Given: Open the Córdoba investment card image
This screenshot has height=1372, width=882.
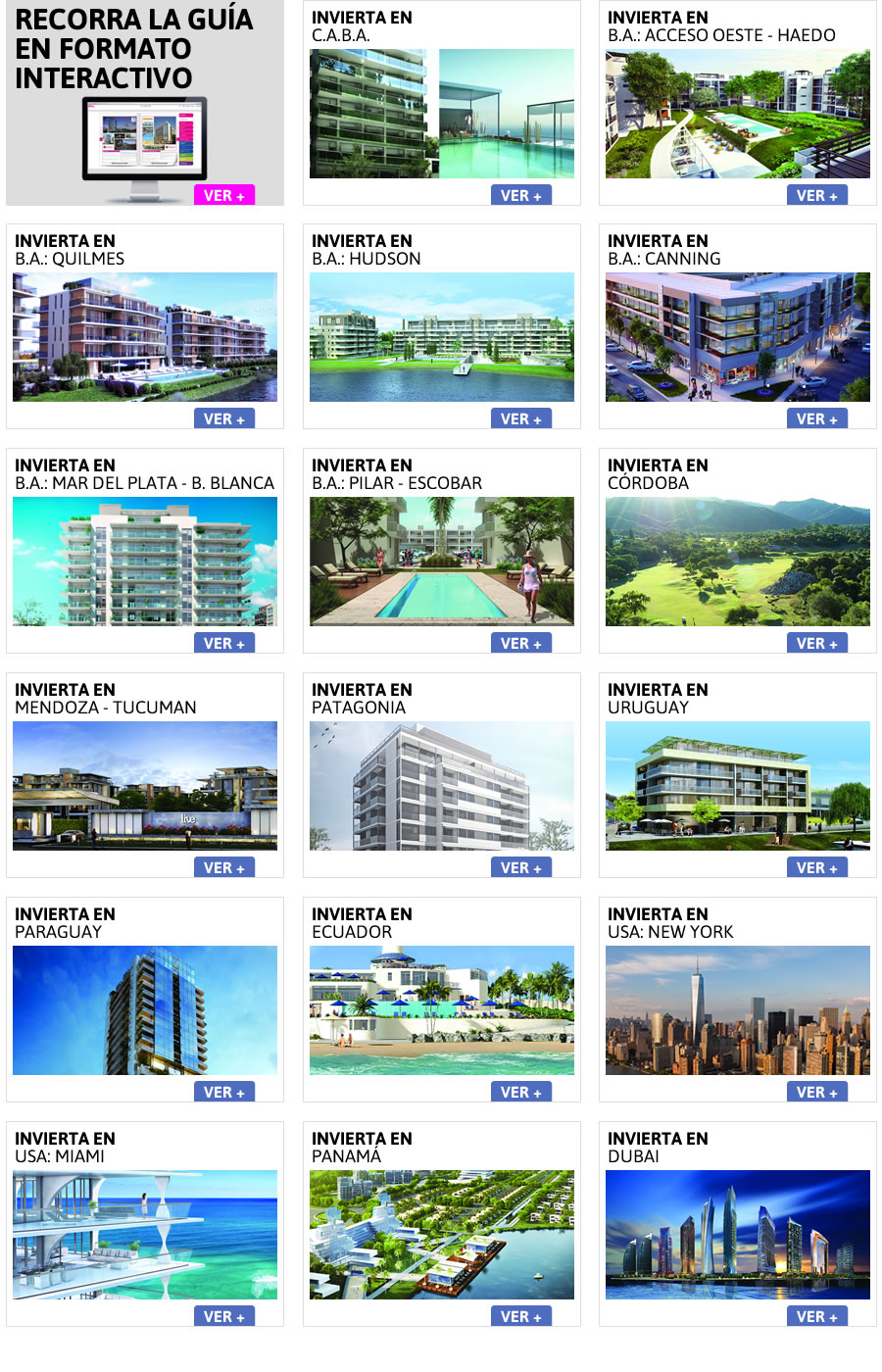Looking at the screenshot, I should [x=737, y=562].
